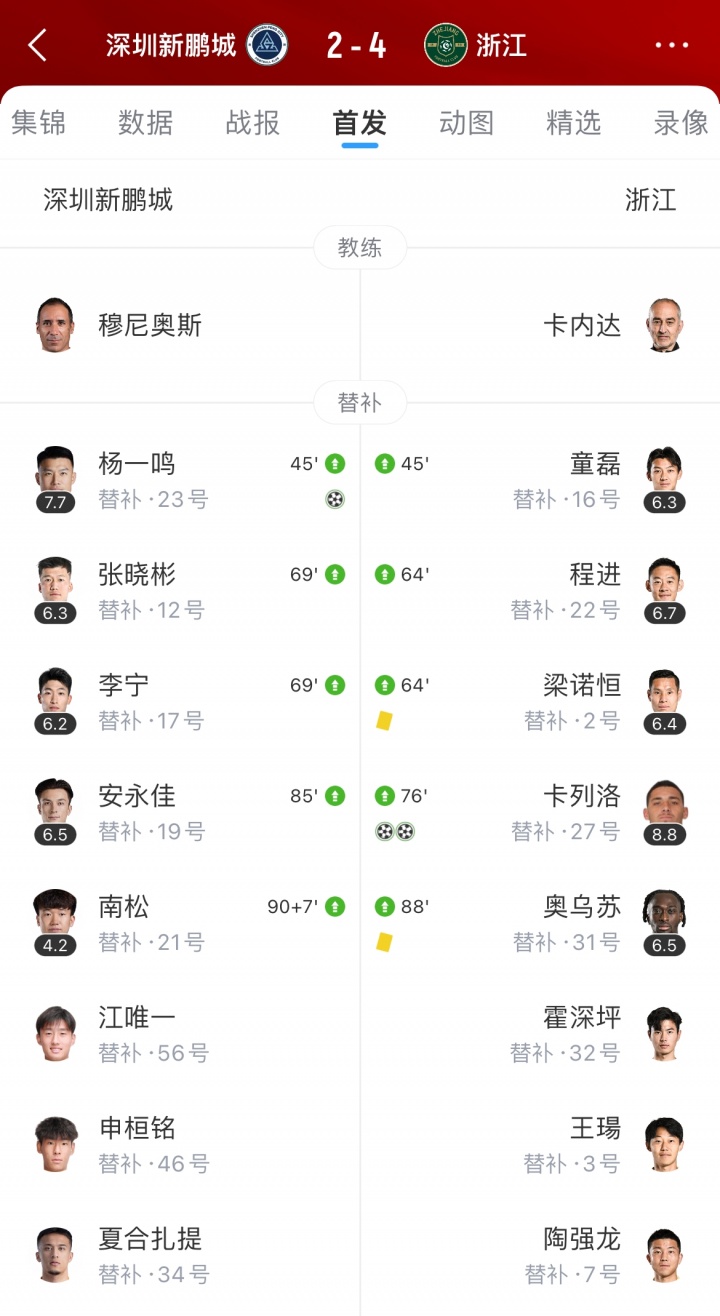View coach 穆尼奥斯's profile
Image resolution: width=720 pixels, height=1316 pixels.
coord(150,325)
